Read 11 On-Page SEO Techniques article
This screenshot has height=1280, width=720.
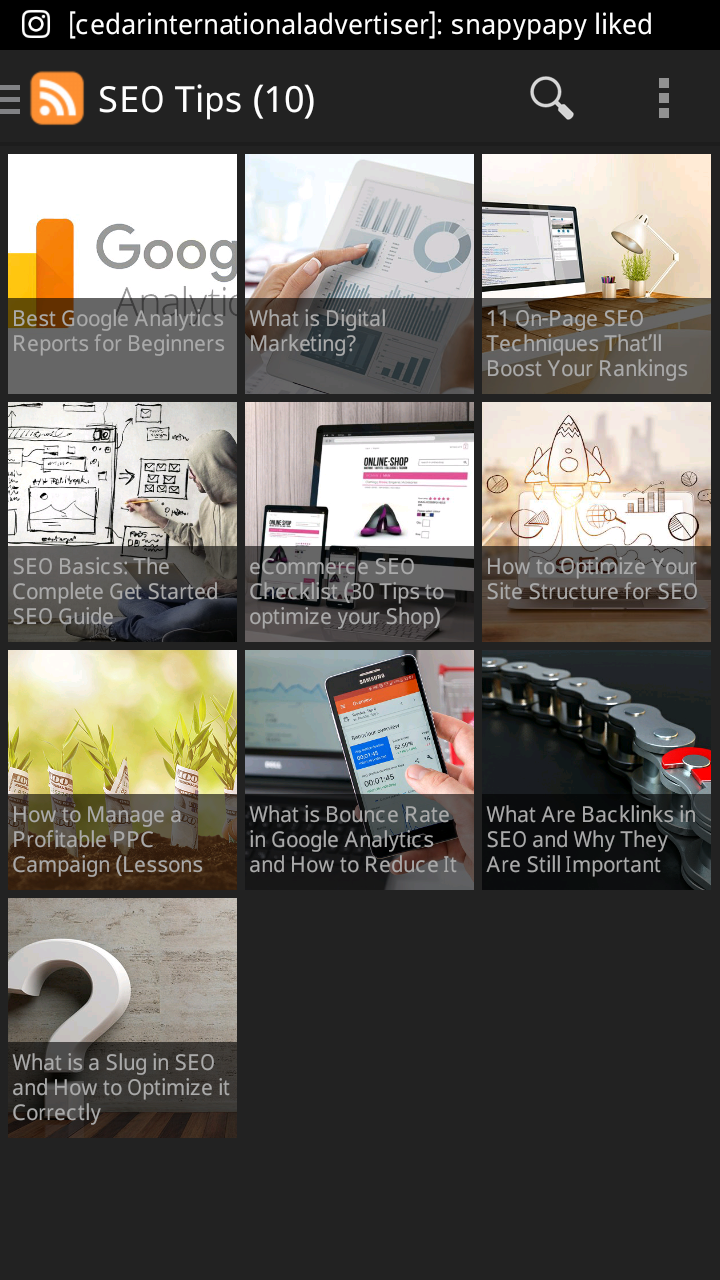point(596,273)
